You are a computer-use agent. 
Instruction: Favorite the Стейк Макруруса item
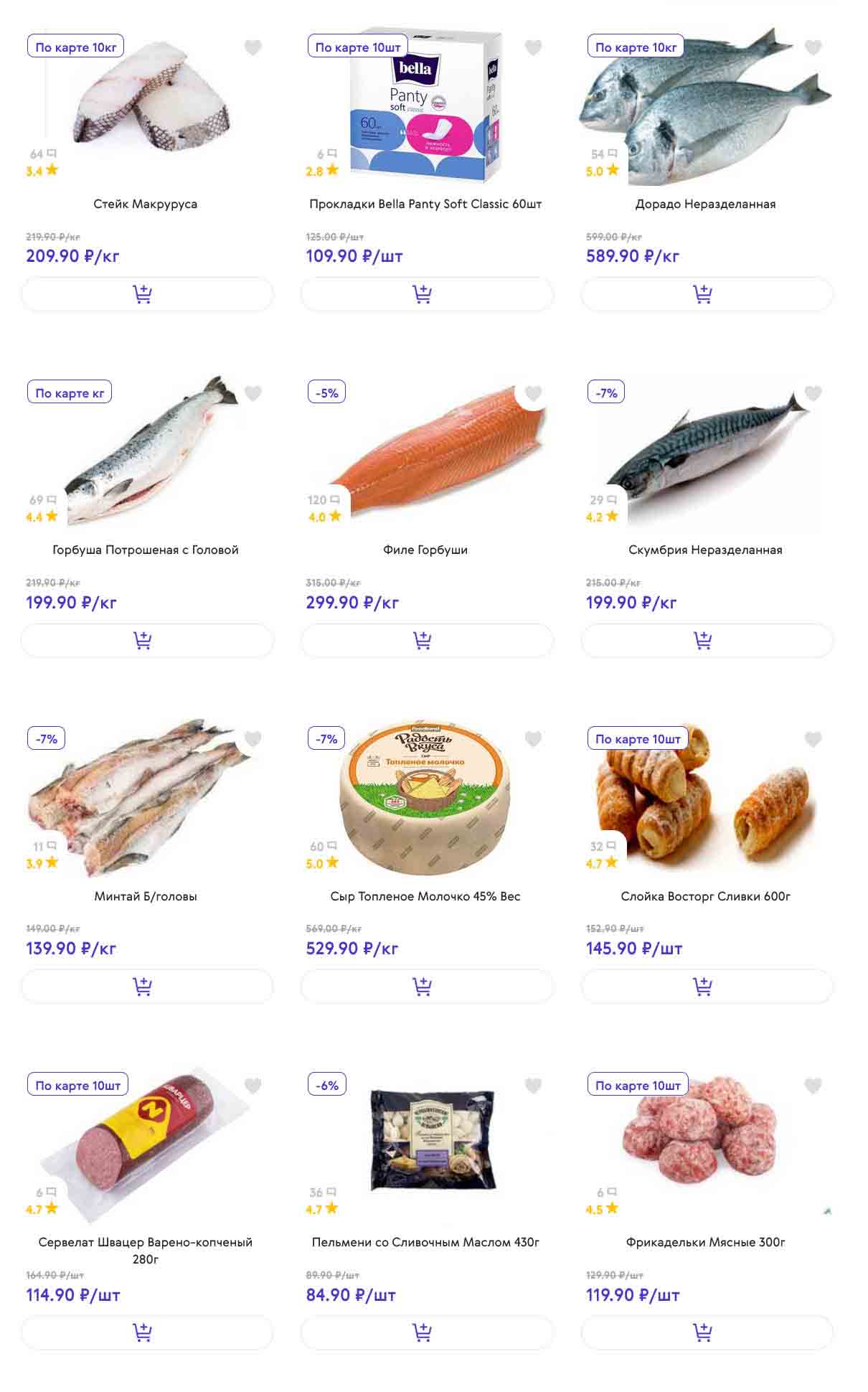pyautogui.click(x=253, y=48)
